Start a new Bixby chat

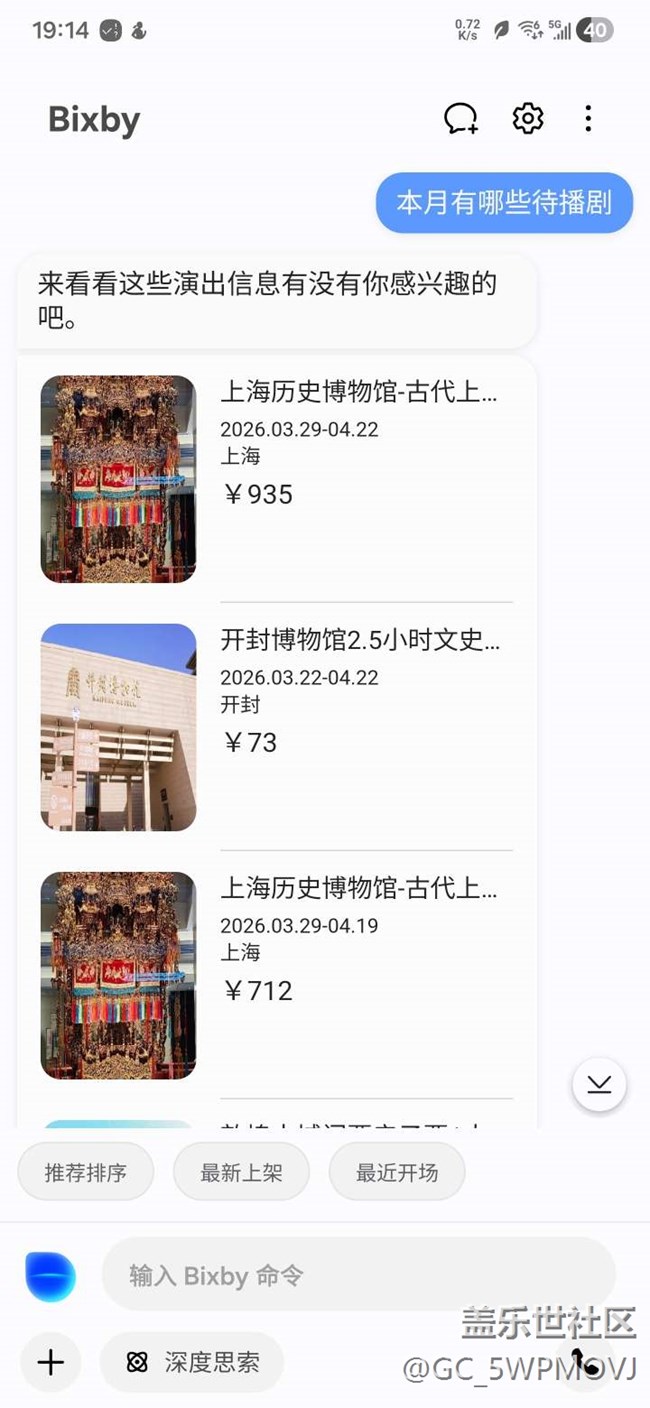coord(461,119)
